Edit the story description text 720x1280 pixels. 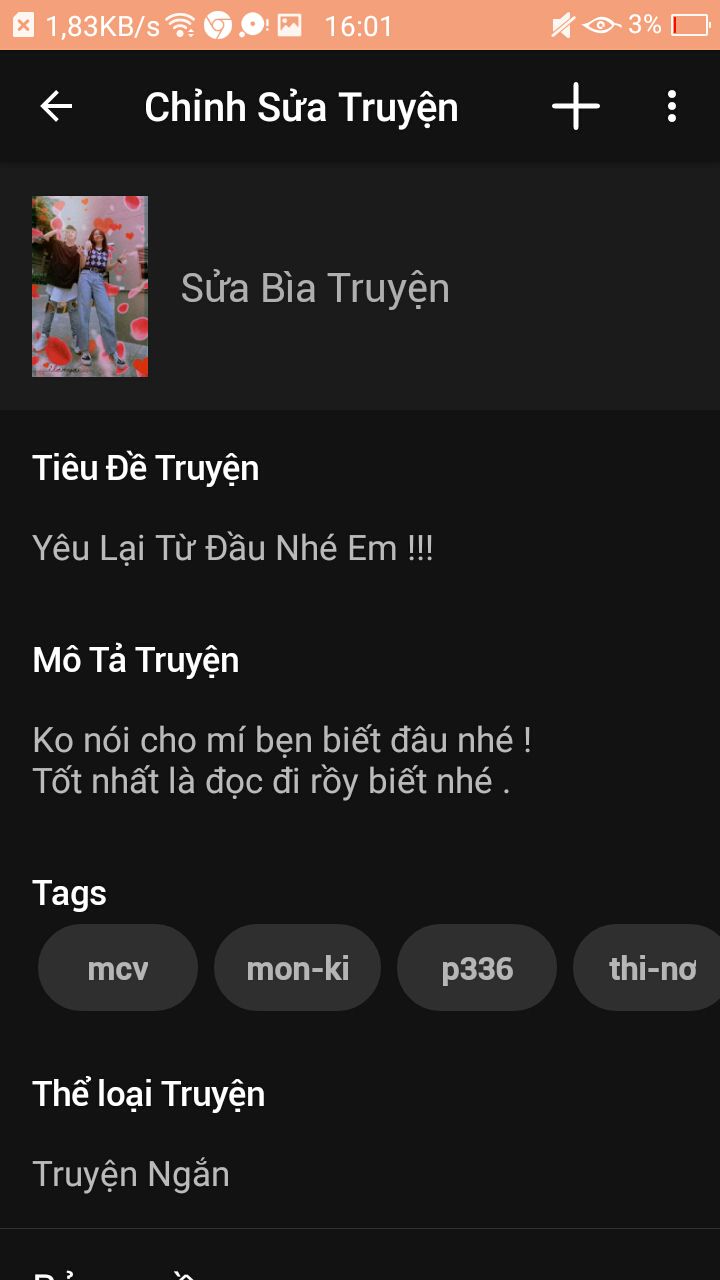tap(282, 760)
